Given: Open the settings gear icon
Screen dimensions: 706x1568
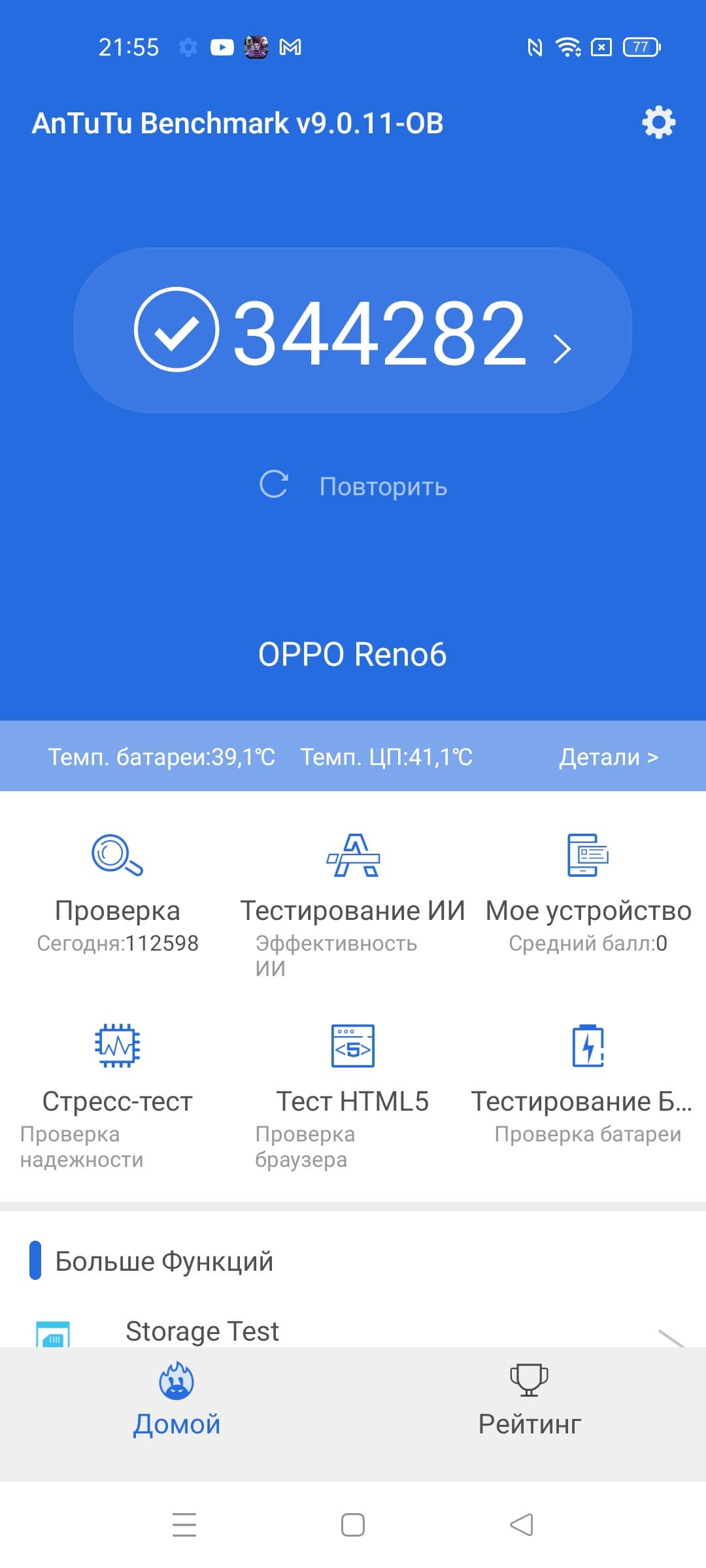Looking at the screenshot, I should [x=658, y=122].
